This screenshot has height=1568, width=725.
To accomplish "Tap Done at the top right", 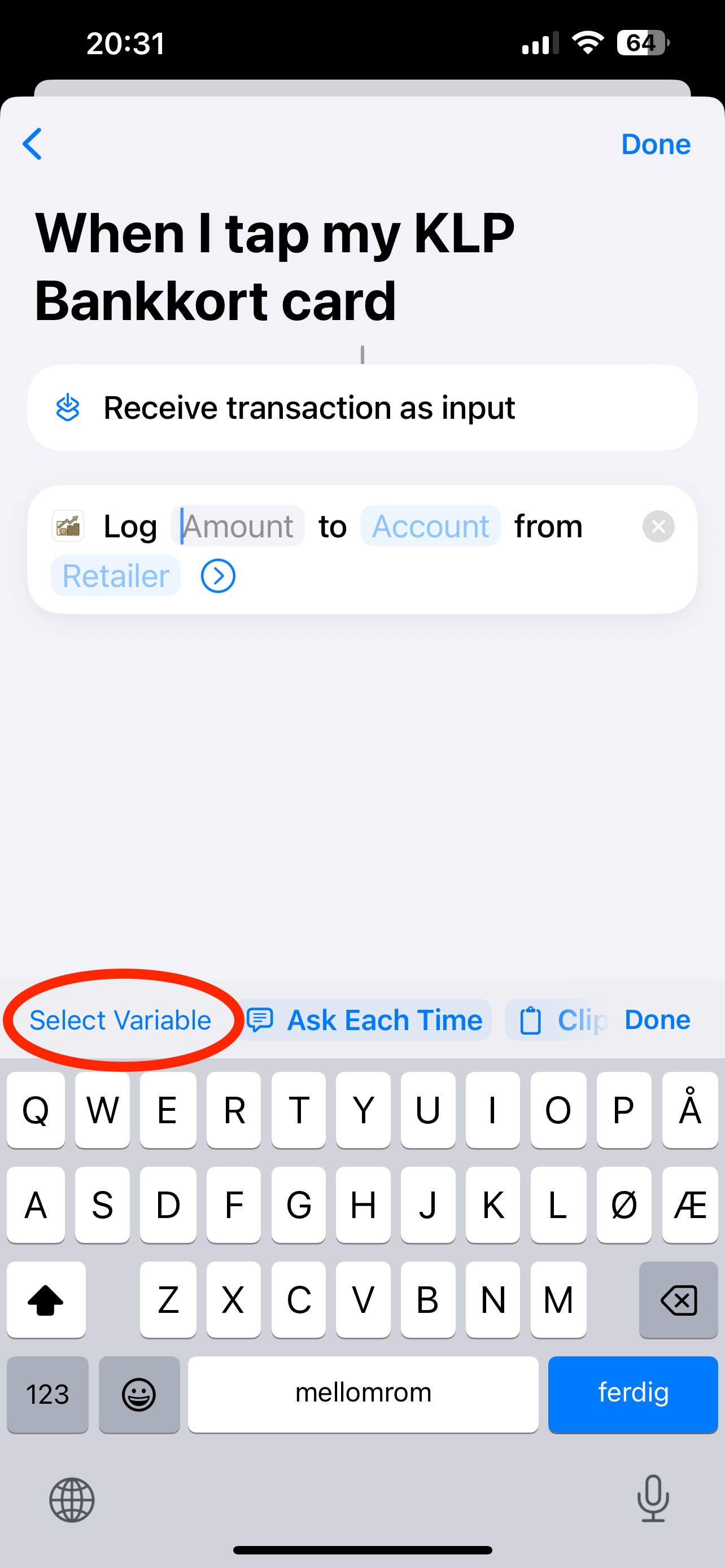I will [655, 144].
